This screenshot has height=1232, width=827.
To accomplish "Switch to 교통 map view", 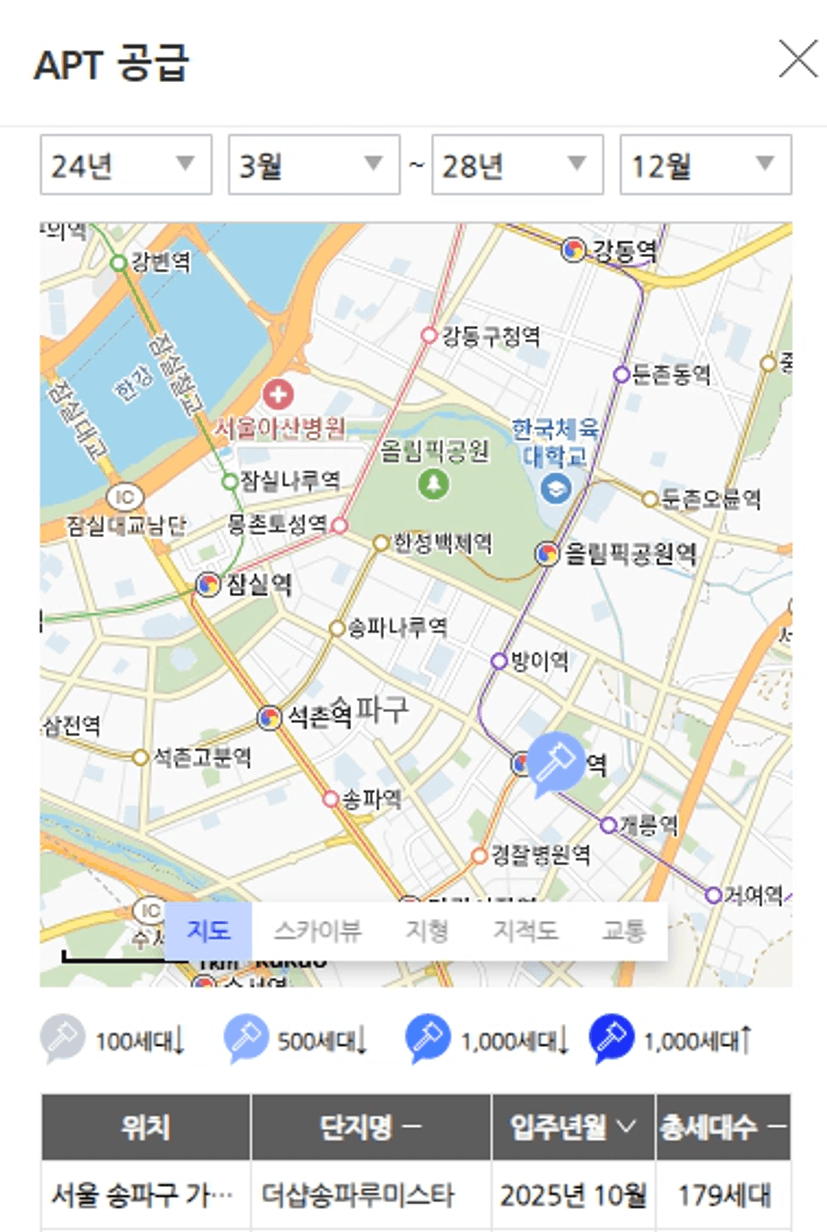I will pyautogui.click(x=623, y=932).
